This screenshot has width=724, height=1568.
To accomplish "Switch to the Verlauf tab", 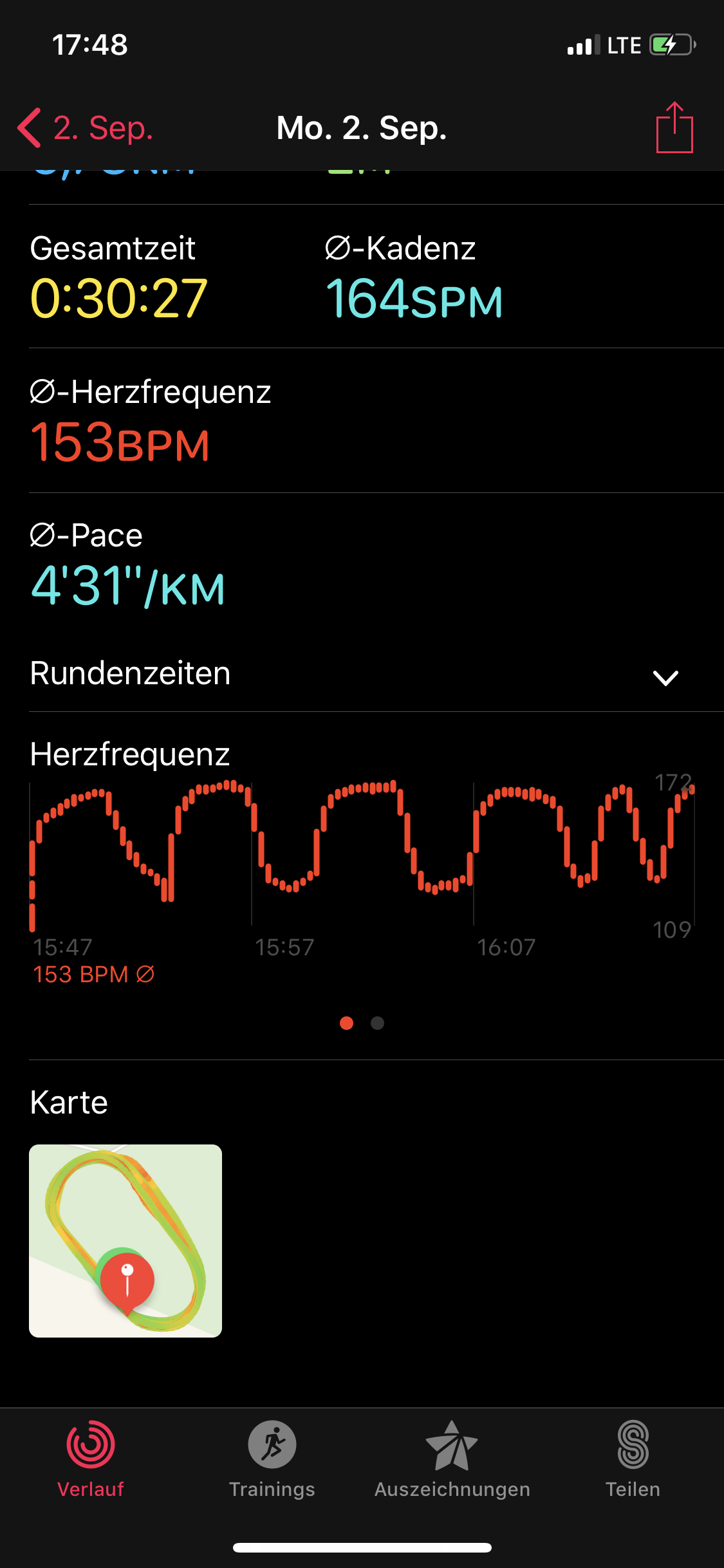I will (x=91, y=1459).
